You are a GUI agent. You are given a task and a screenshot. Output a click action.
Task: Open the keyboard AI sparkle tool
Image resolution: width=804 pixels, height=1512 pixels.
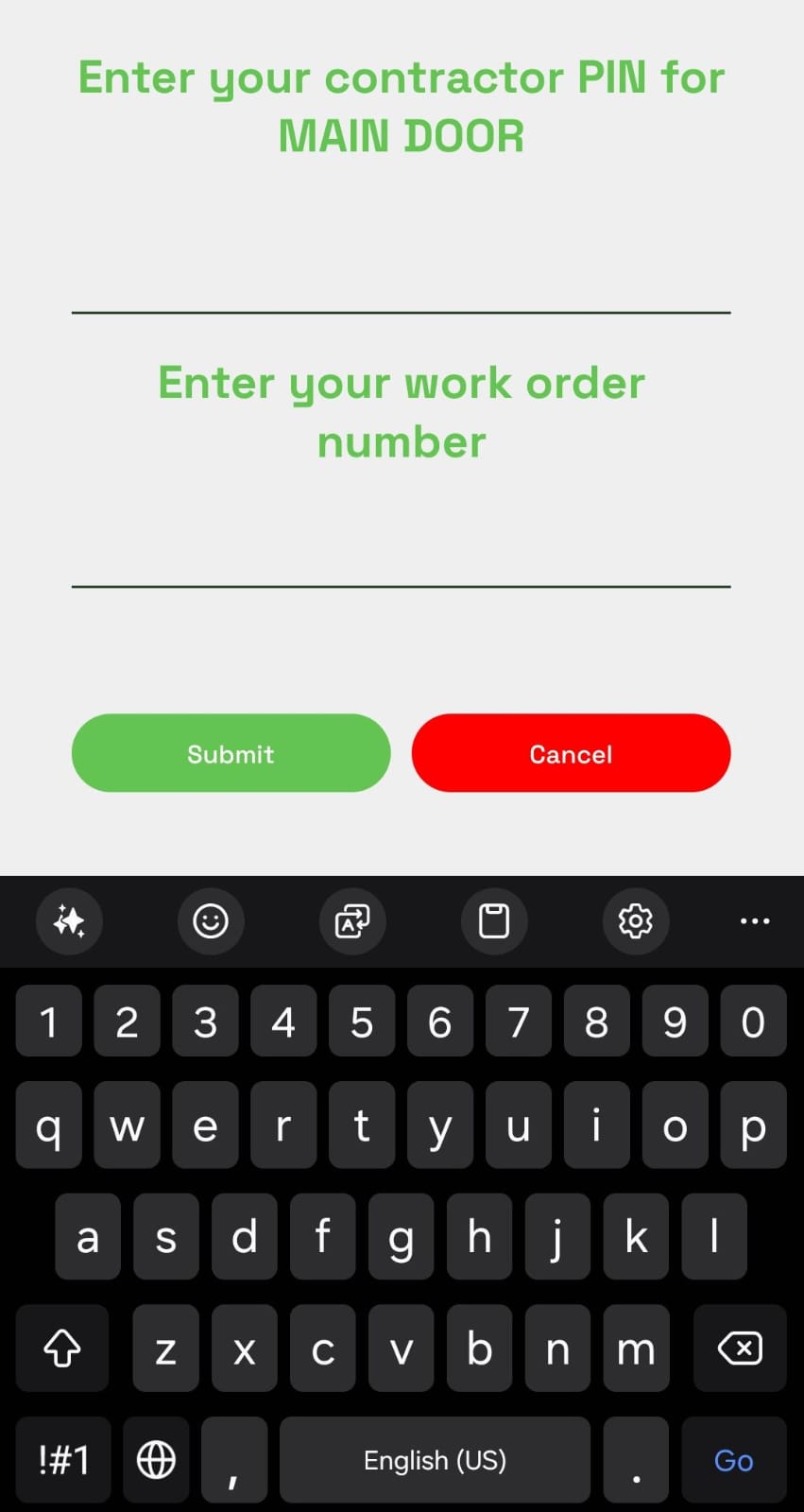(x=69, y=920)
